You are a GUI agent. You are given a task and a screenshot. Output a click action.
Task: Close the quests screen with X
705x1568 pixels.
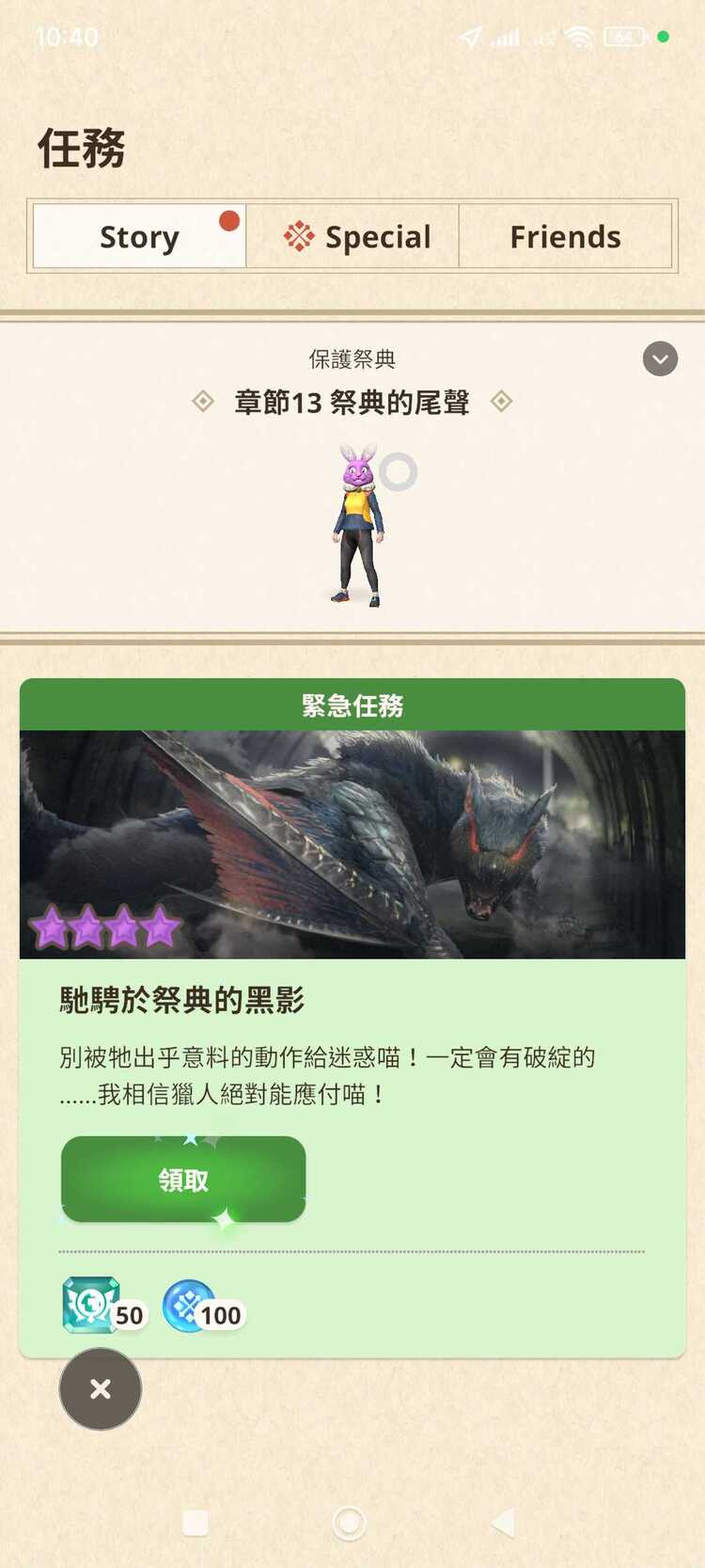(101, 1388)
